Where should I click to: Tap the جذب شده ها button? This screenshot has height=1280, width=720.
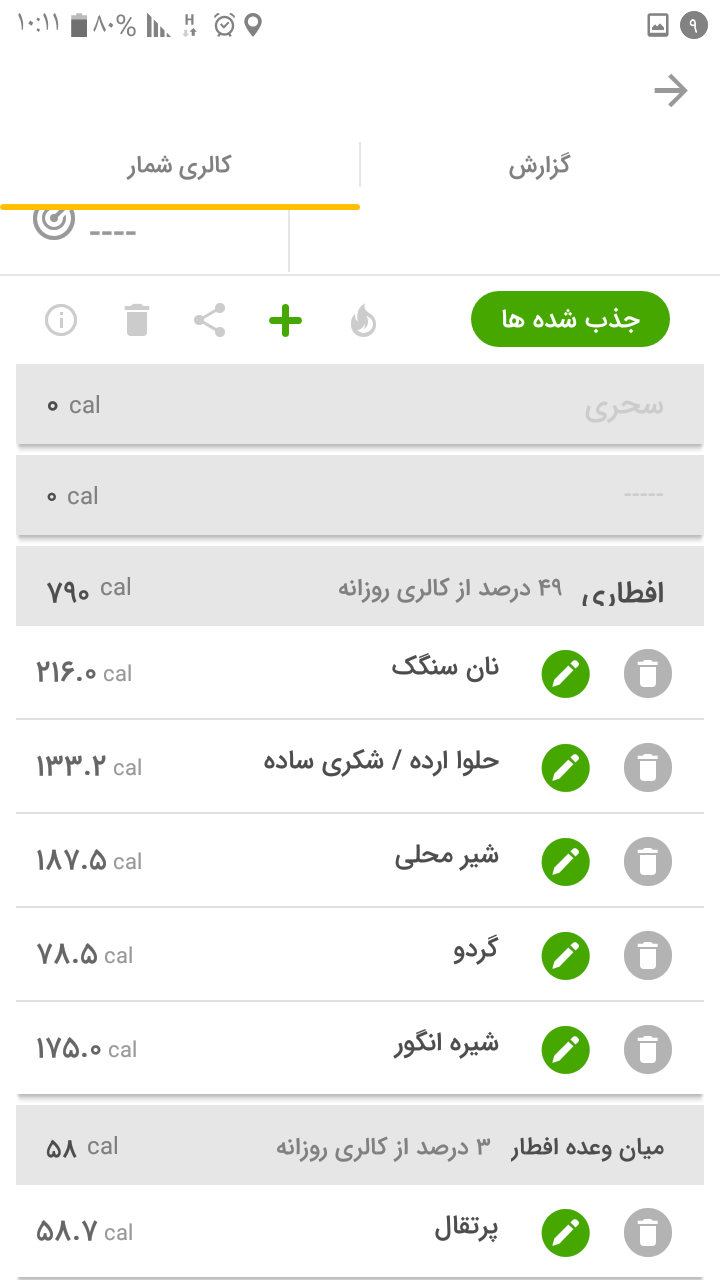(570, 320)
